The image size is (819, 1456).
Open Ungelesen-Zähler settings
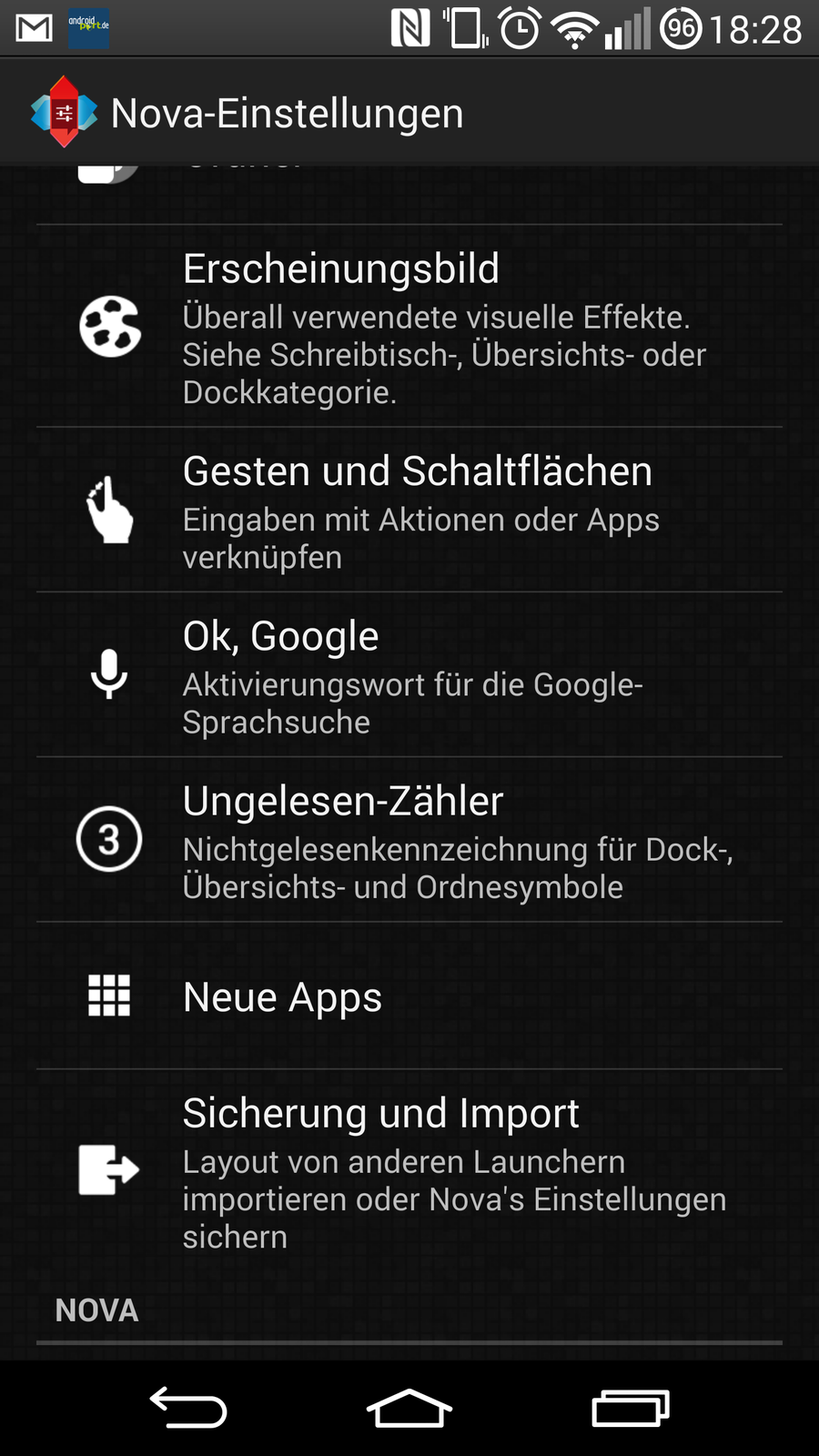(x=409, y=839)
